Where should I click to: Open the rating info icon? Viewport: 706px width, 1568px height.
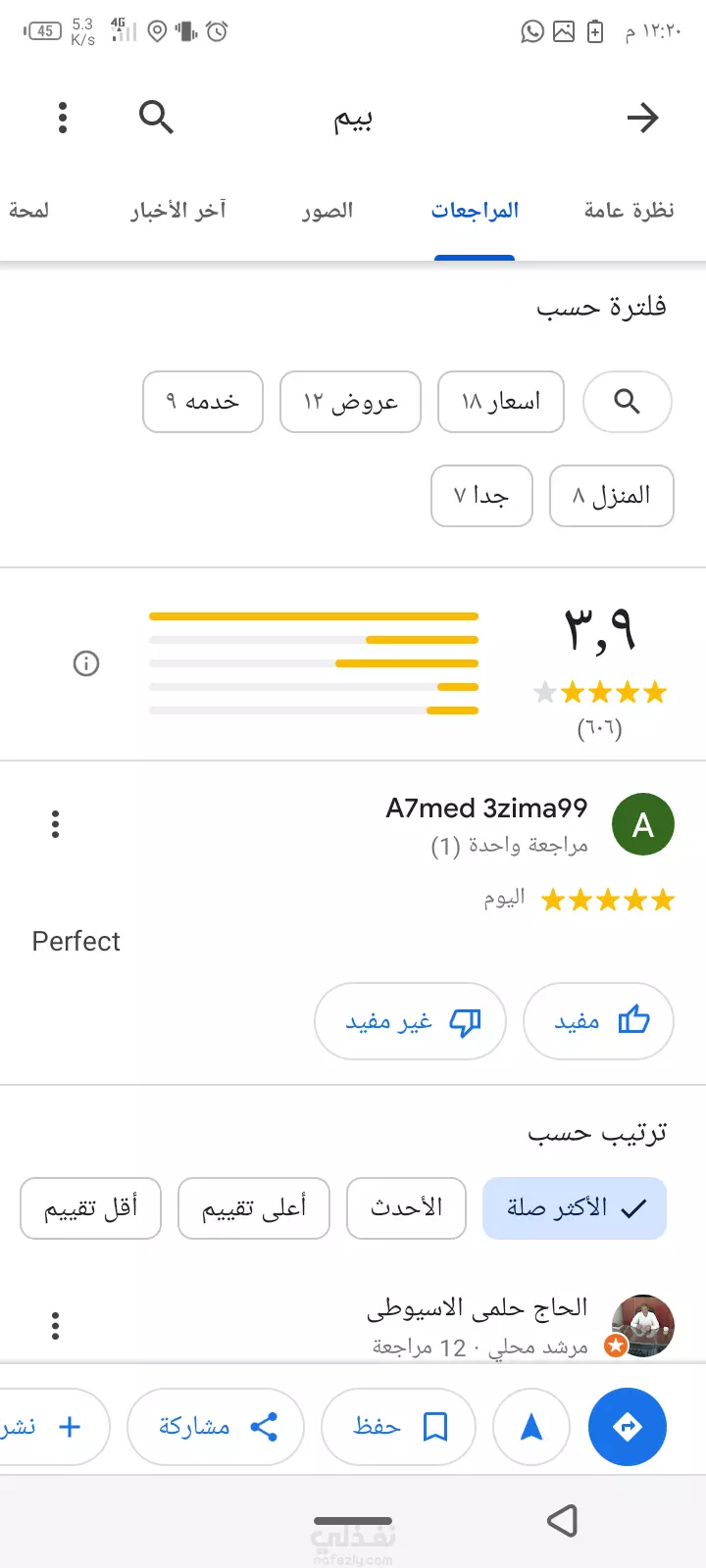click(x=86, y=663)
